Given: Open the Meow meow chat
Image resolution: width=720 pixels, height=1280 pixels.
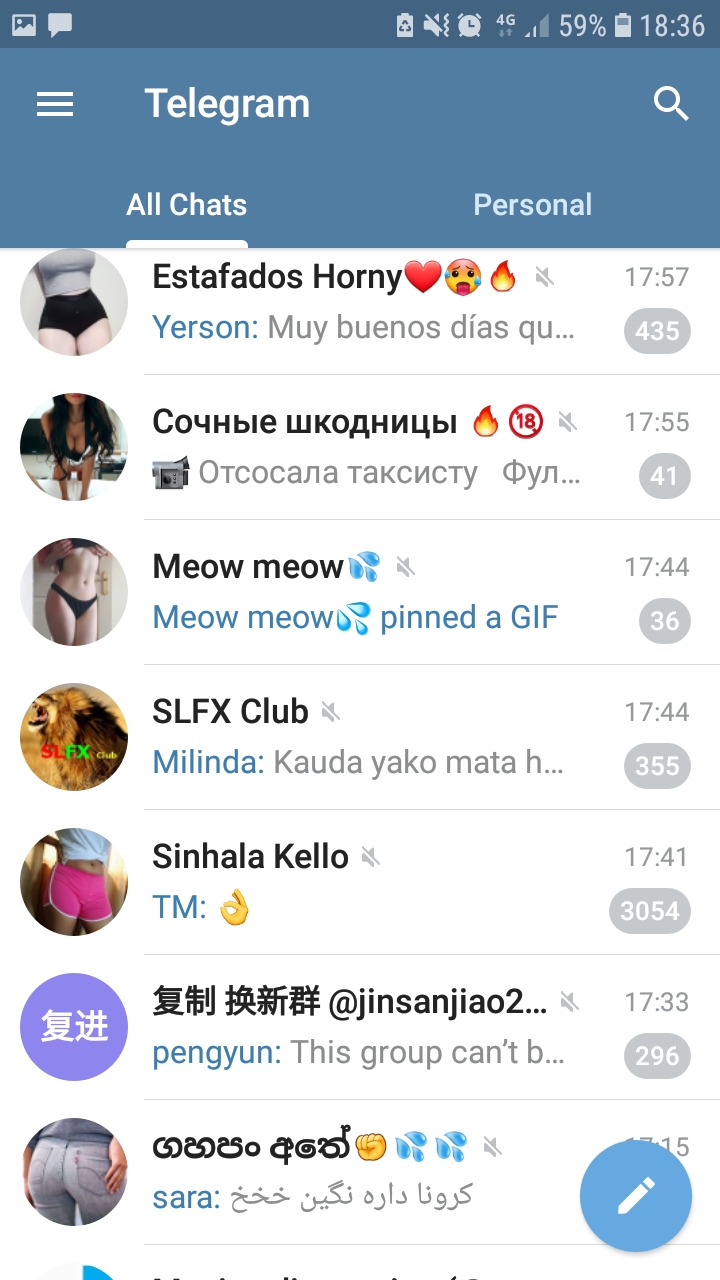Looking at the screenshot, I should (x=360, y=593).
